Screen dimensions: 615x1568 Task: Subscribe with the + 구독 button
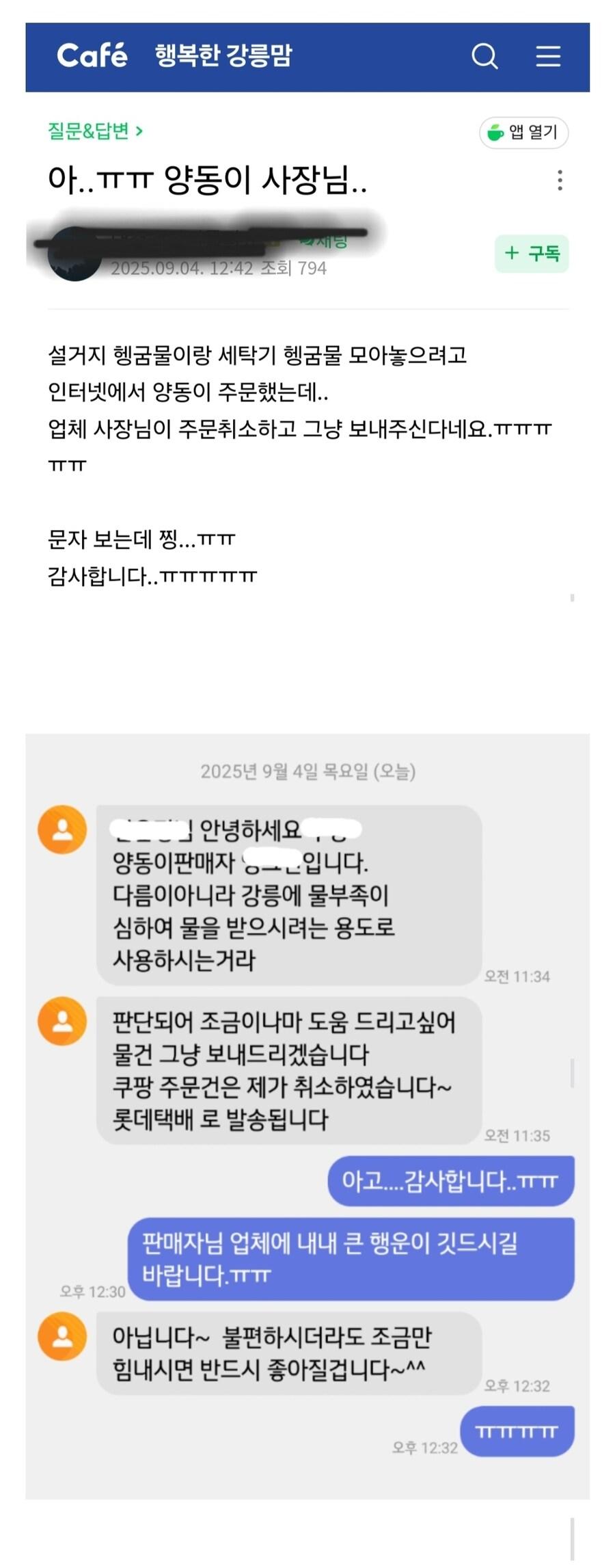point(532,254)
